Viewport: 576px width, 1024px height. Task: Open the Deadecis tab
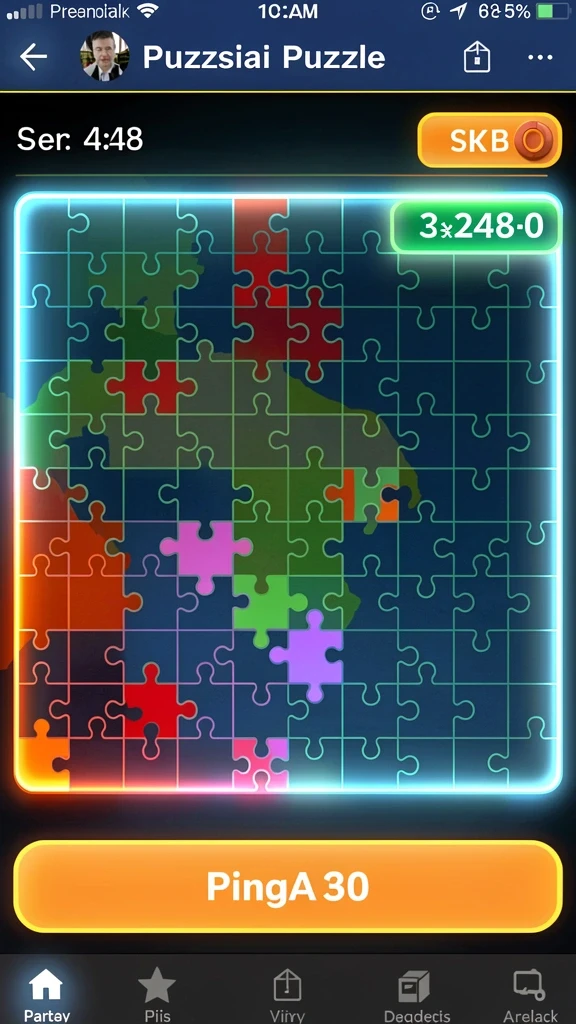point(417,995)
